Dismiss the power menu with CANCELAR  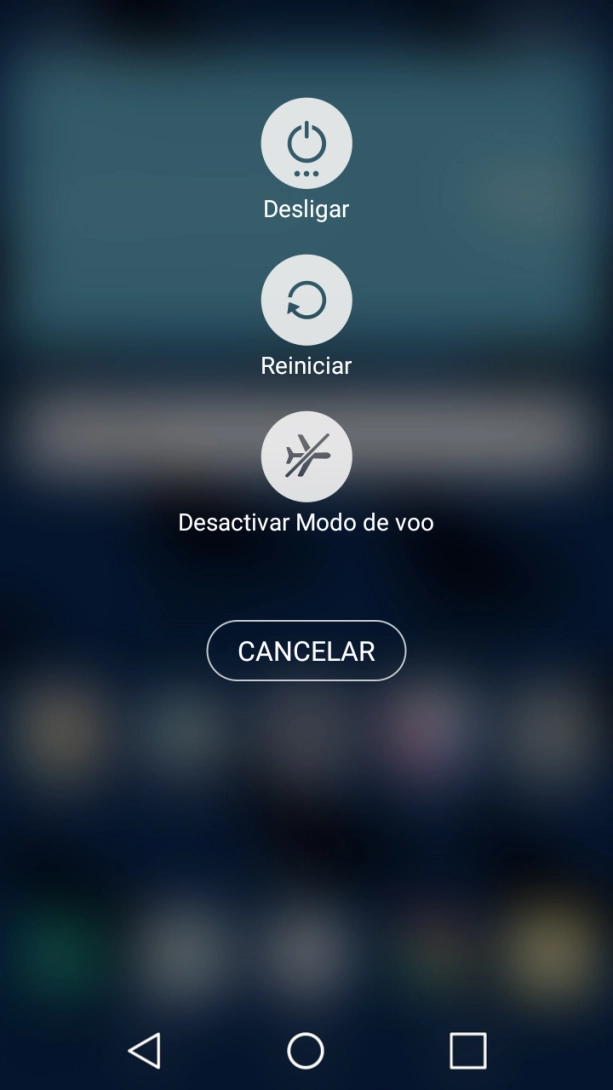point(306,651)
